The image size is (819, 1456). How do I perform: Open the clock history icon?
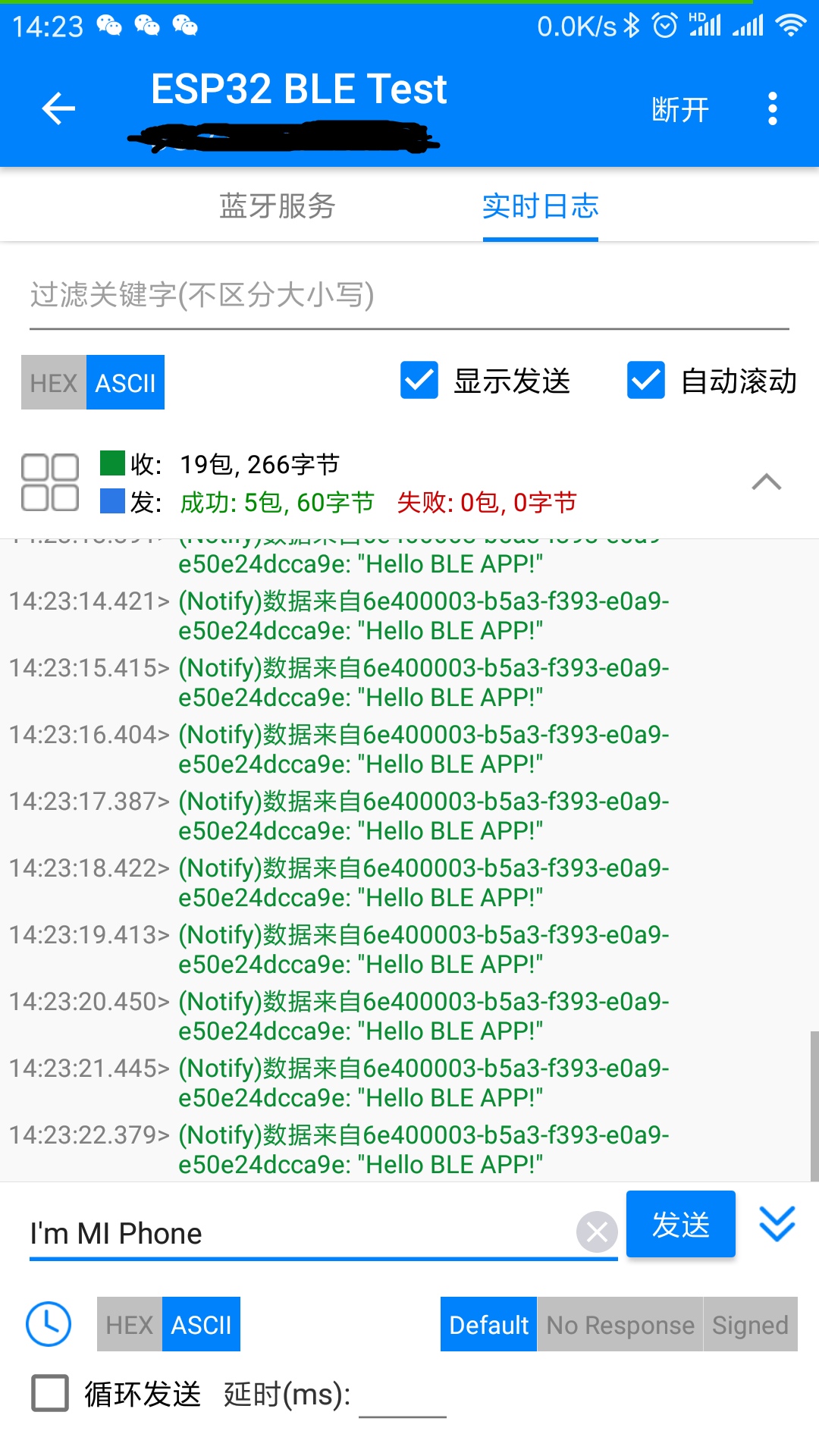[x=49, y=1324]
